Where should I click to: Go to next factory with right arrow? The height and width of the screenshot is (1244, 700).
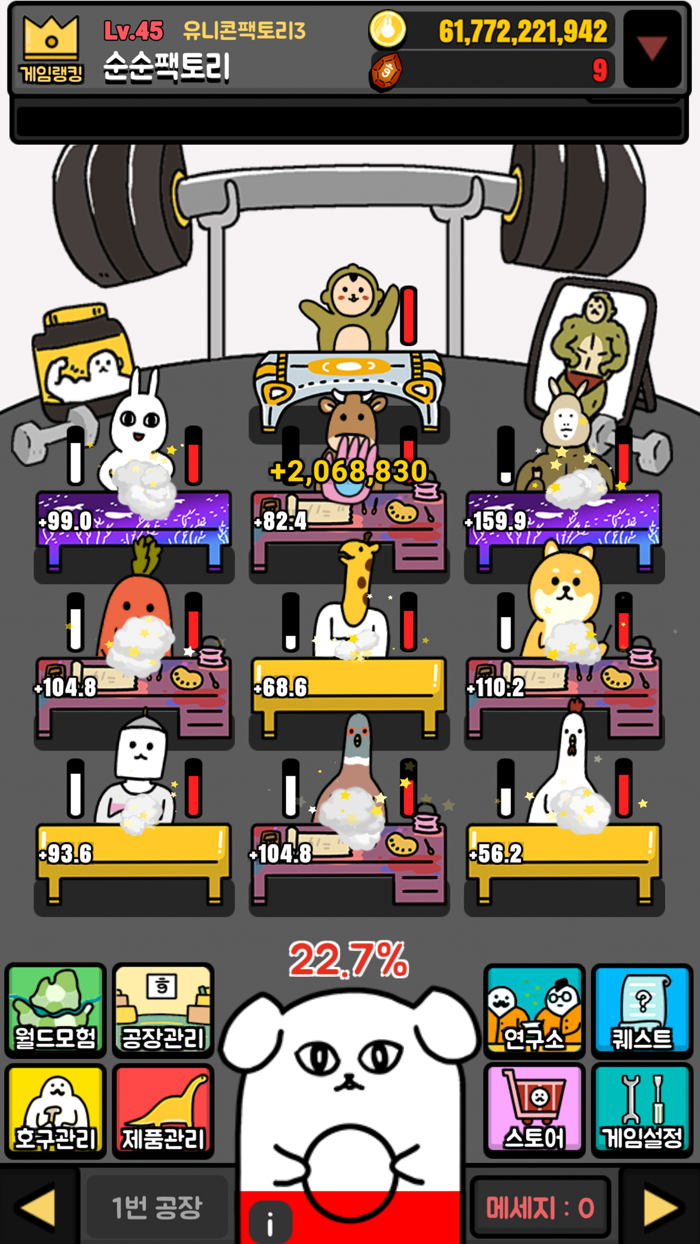coord(662,1207)
